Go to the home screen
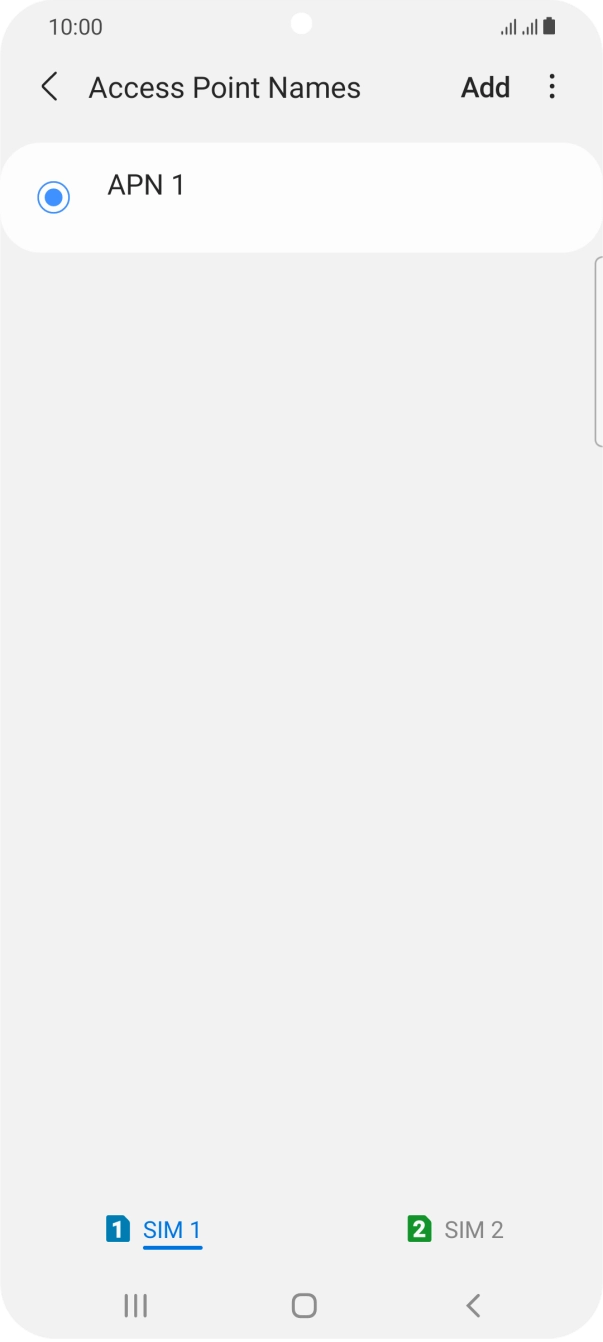The width and height of the screenshot is (603, 1342). 304,1305
